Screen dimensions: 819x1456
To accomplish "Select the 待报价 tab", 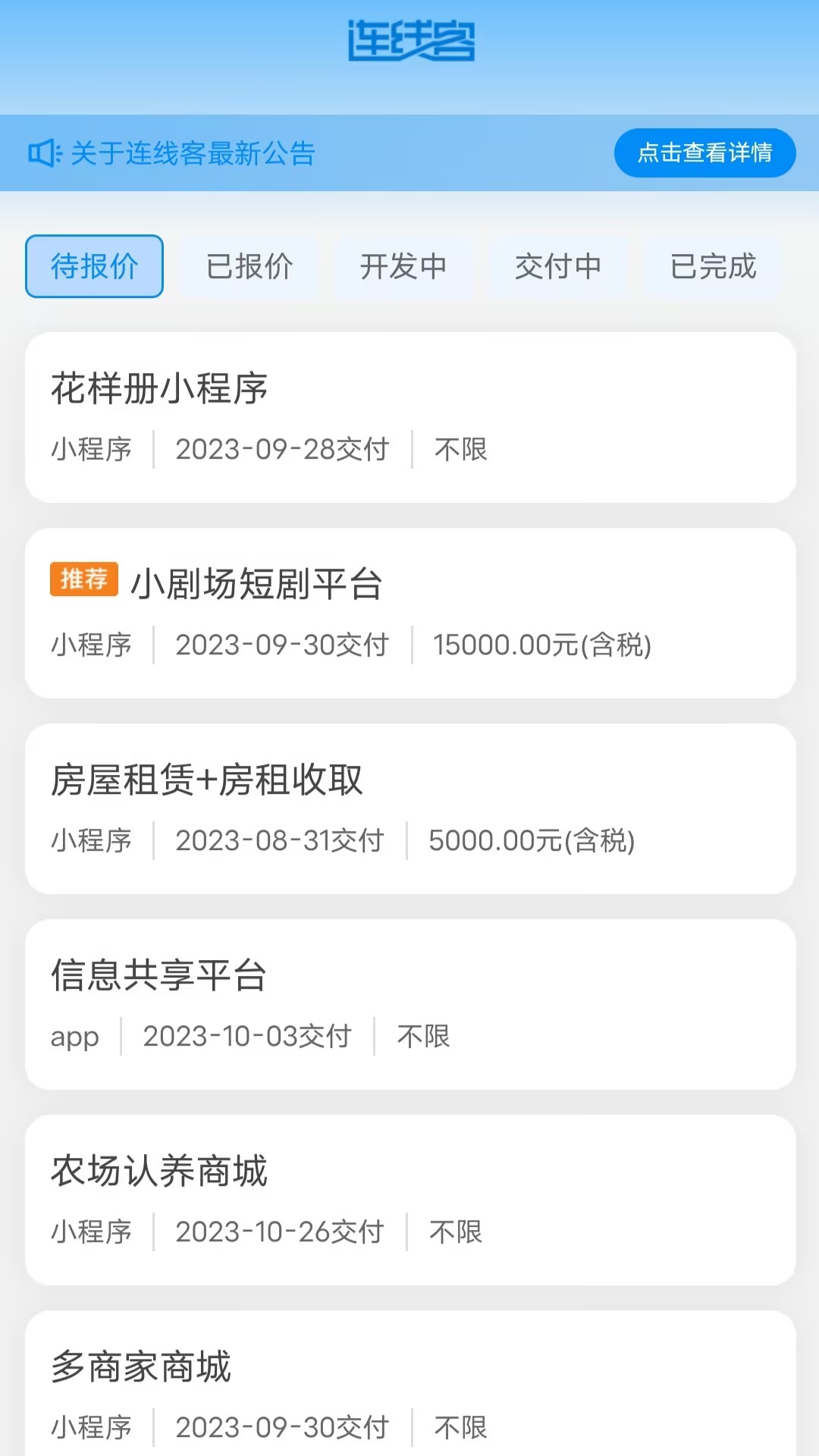I will tap(94, 266).
